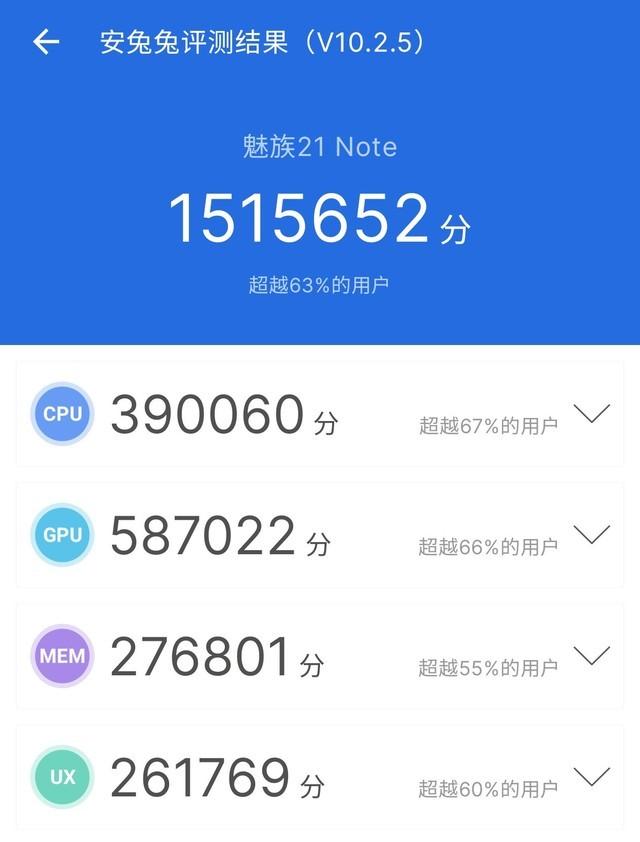Expand the UX score breakdown
Viewport: 640px width, 842px height.
[x=592, y=776]
